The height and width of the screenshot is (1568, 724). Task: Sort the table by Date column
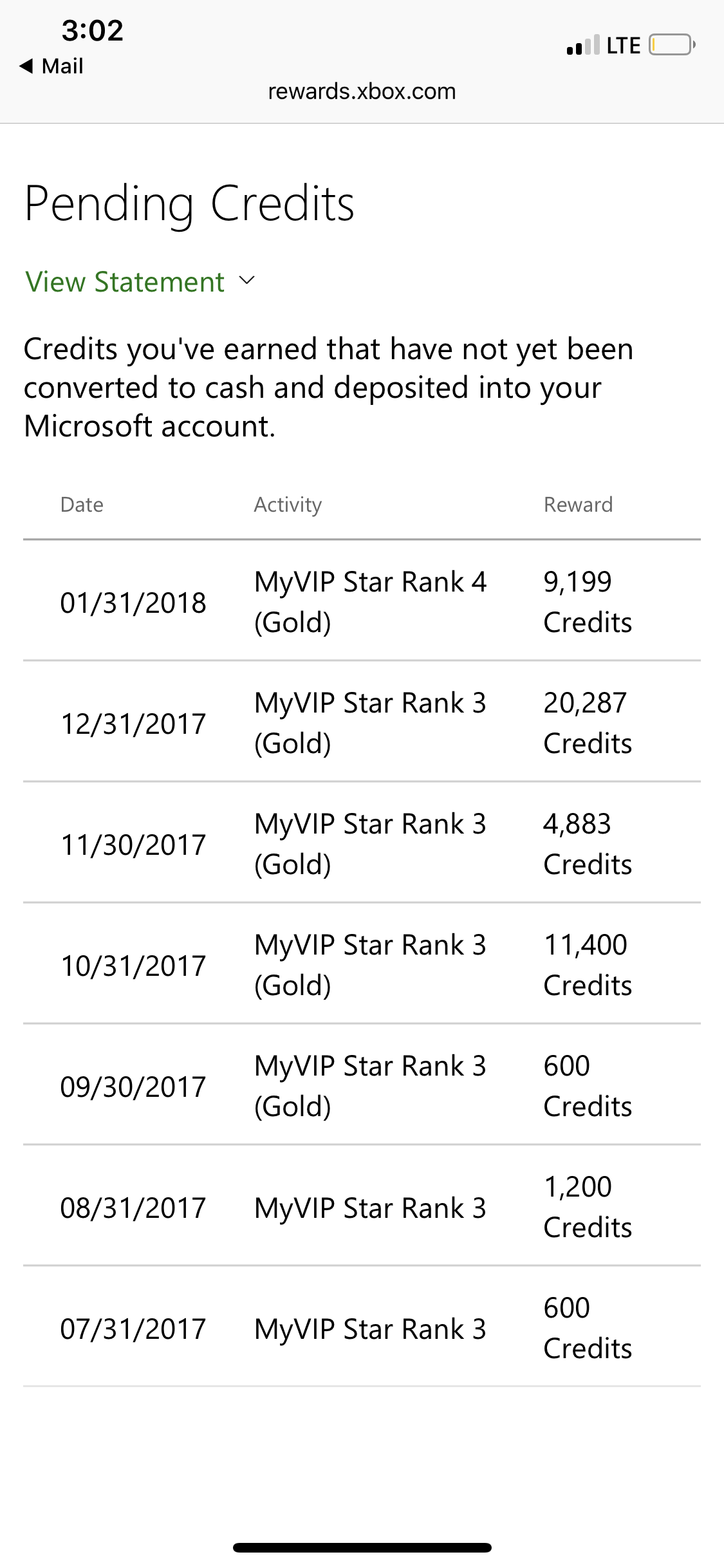[81, 504]
